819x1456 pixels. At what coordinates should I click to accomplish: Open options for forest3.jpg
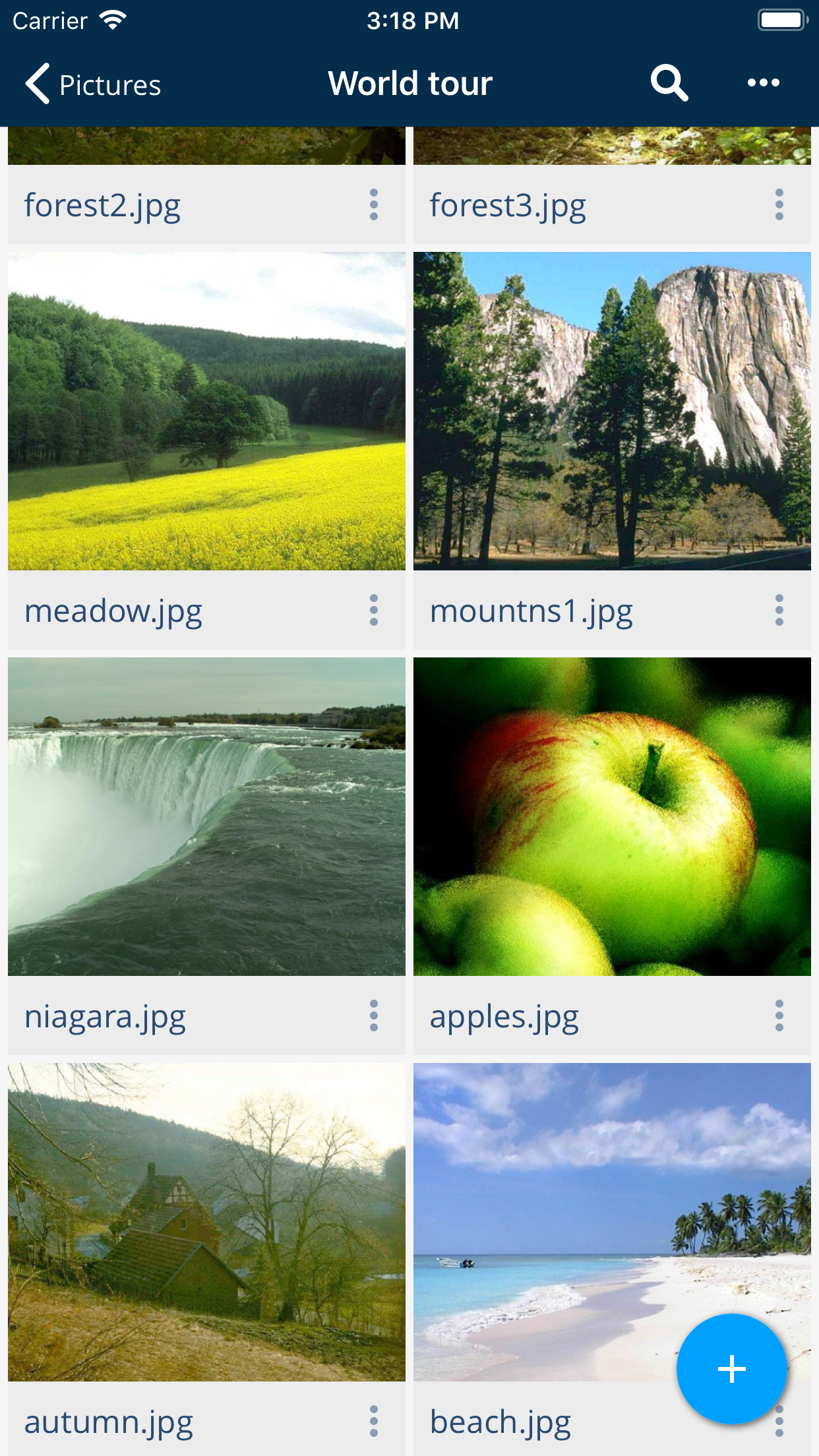pos(779,205)
